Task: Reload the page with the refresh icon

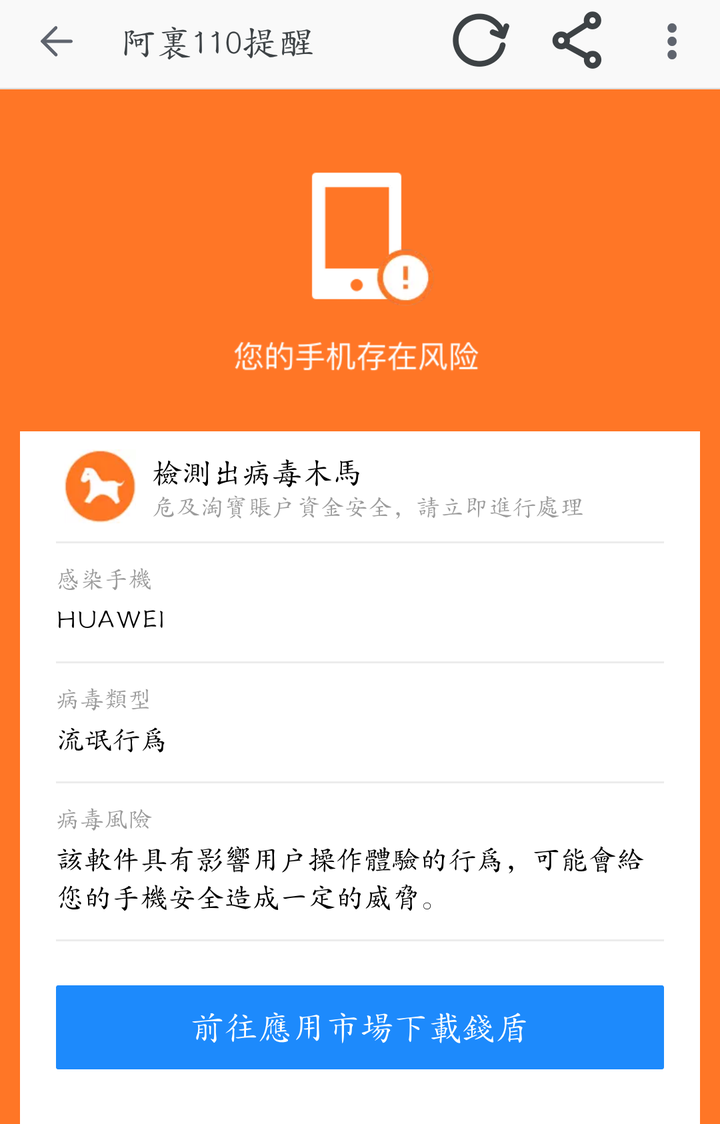Action: click(480, 41)
